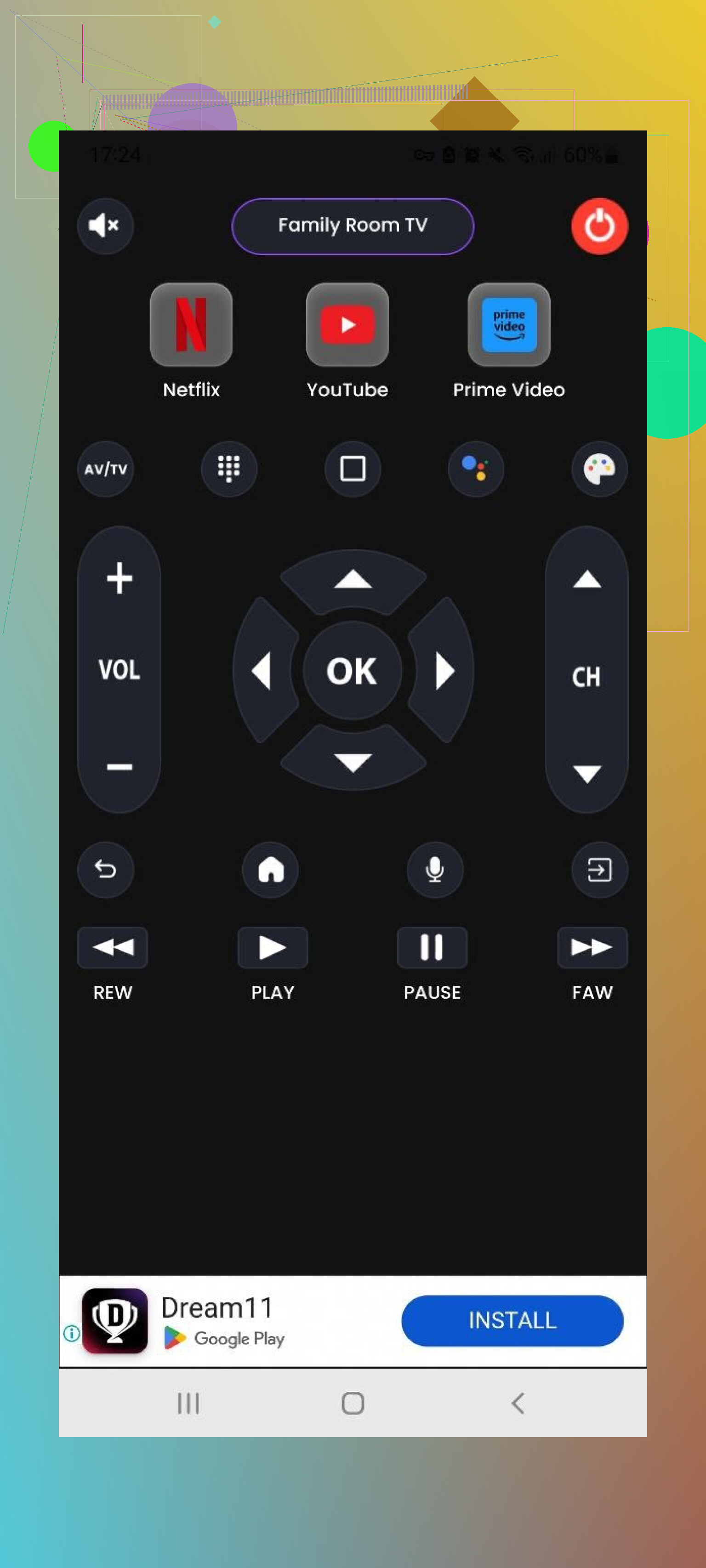Switch input with the AV/TV button
The width and height of the screenshot is (706, 1568).
pyautogui.click(x=105, y=469)
